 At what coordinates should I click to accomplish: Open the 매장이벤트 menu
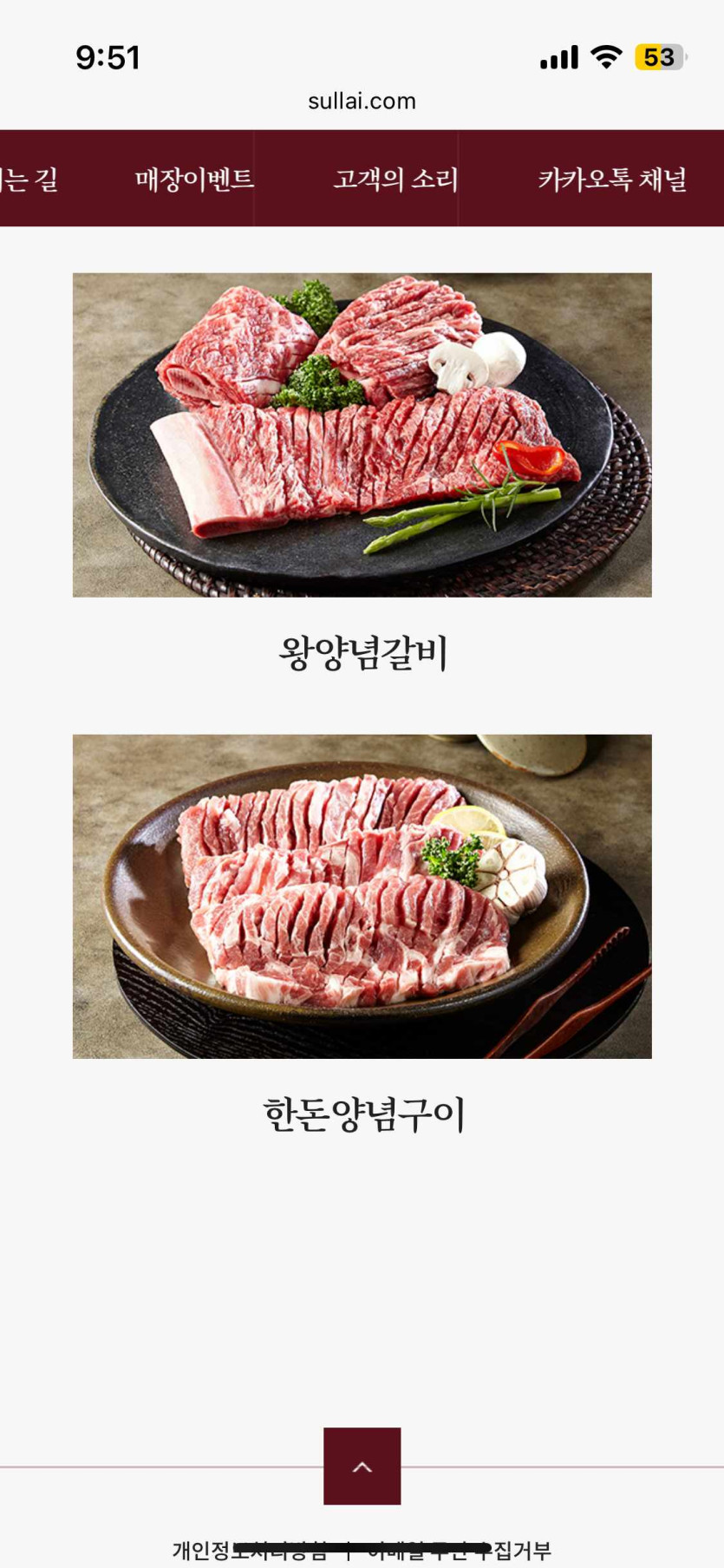tap(194, 179)
